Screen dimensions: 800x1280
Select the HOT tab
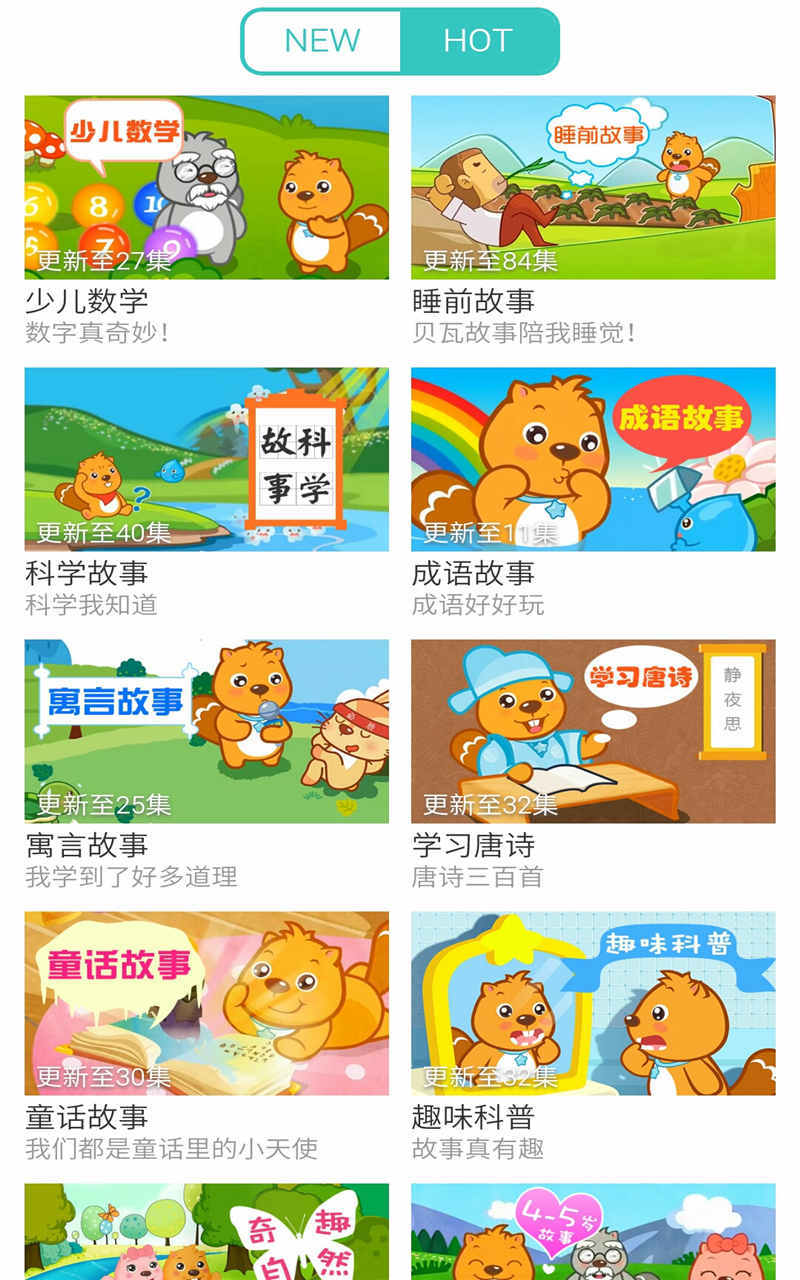[478, 41]
